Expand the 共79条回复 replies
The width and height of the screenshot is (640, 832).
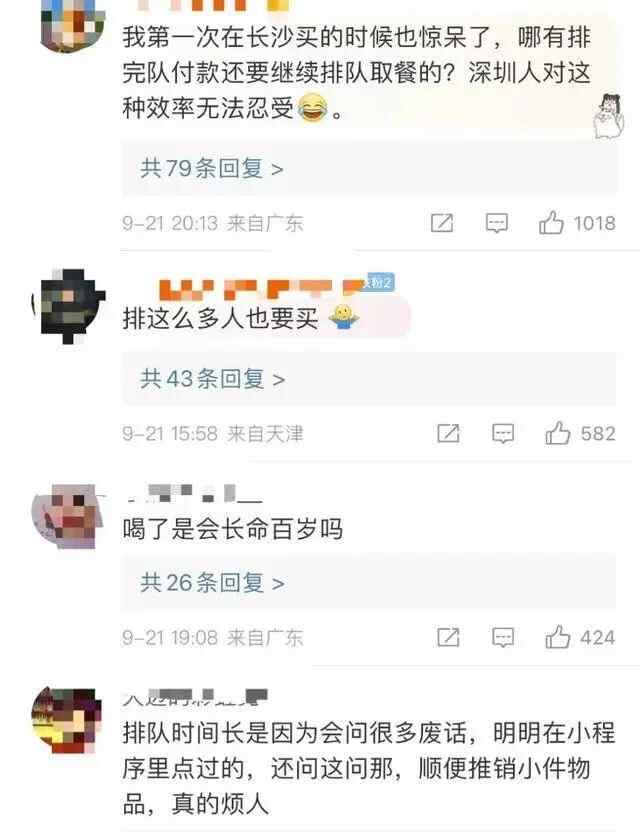click(x=212, y=168)
